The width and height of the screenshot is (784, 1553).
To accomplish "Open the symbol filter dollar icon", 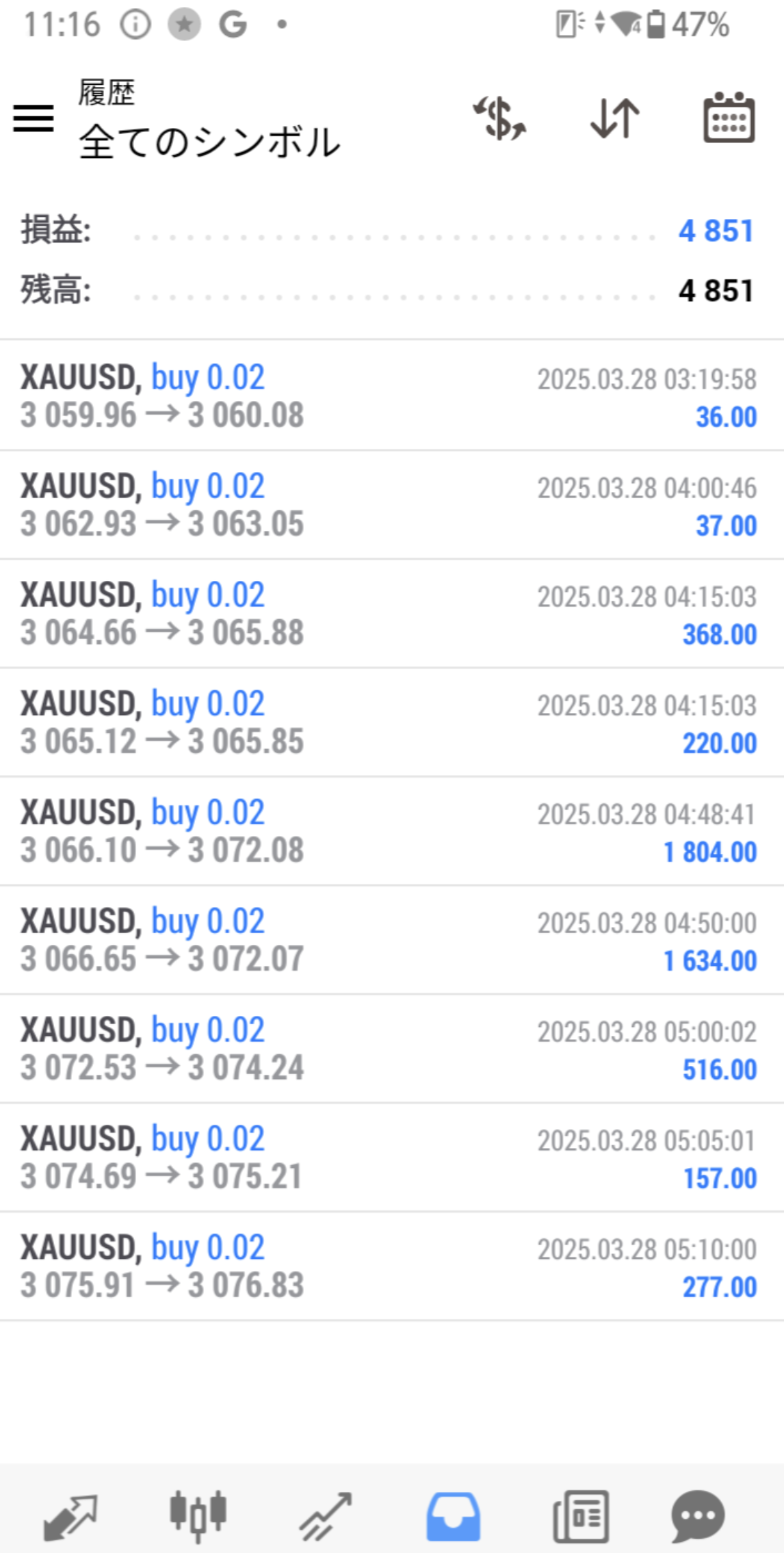I will point(500,118).
